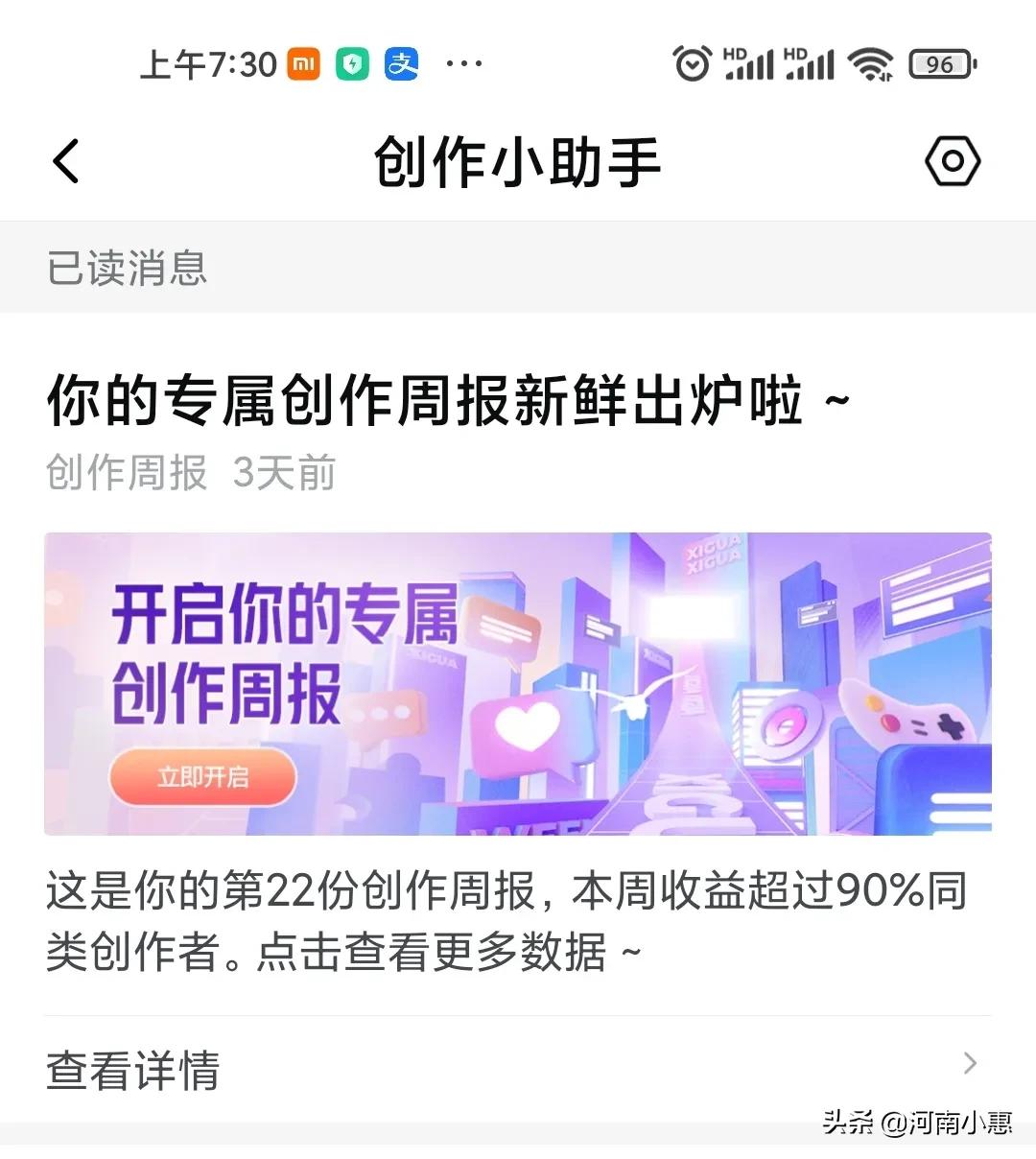Open 查看详情 to view weekly report details

(x=132, y=1063)
